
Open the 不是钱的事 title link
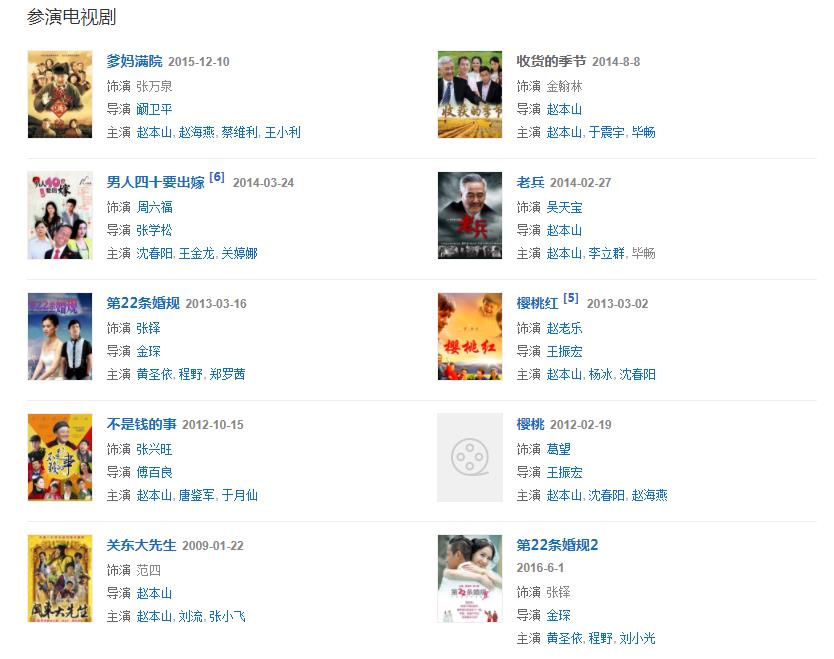tap(141, 424)
